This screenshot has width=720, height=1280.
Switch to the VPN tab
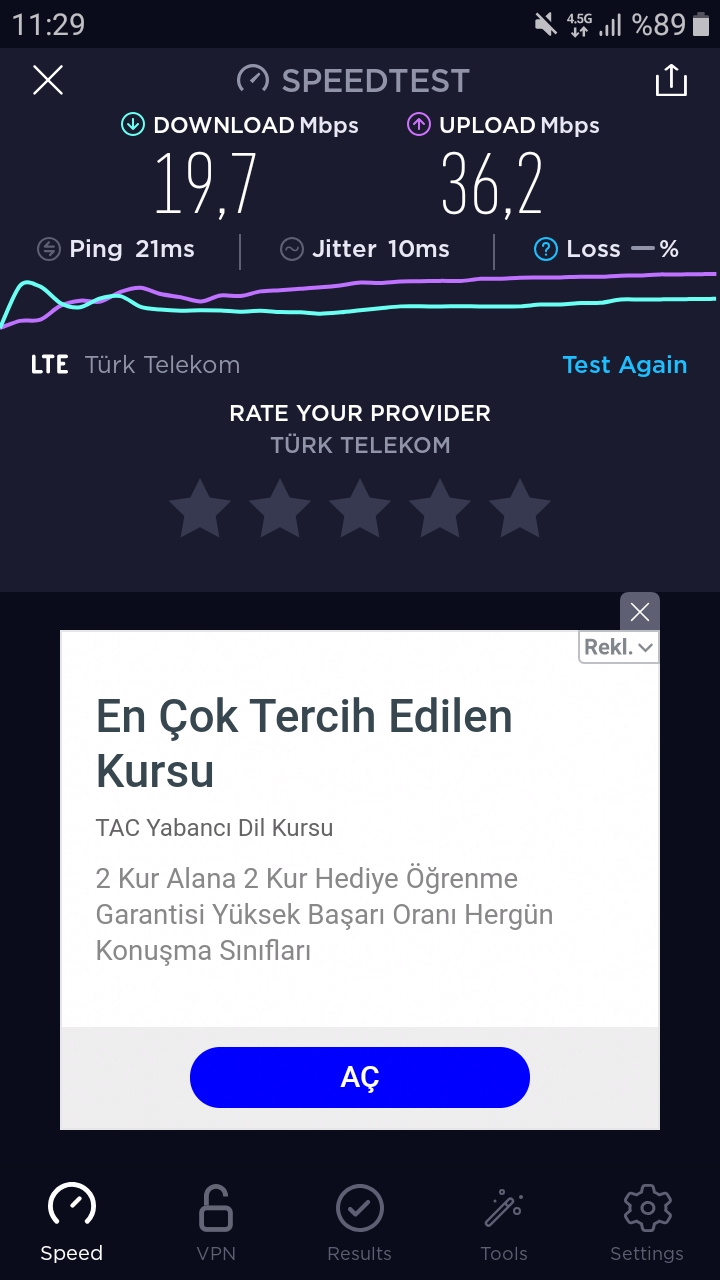[x=216, y=1222]
